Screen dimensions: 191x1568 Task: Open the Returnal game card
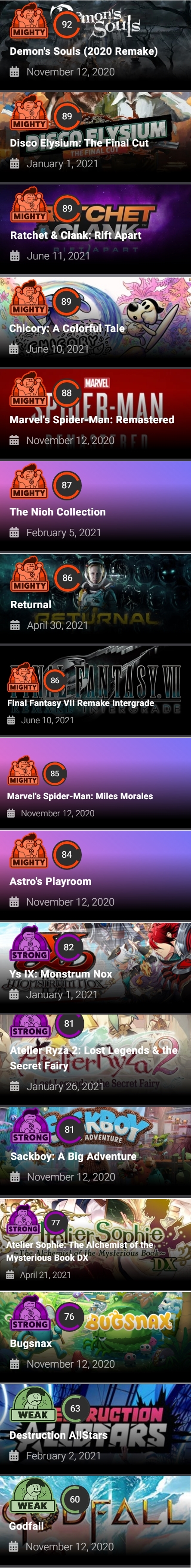[95, 598]
